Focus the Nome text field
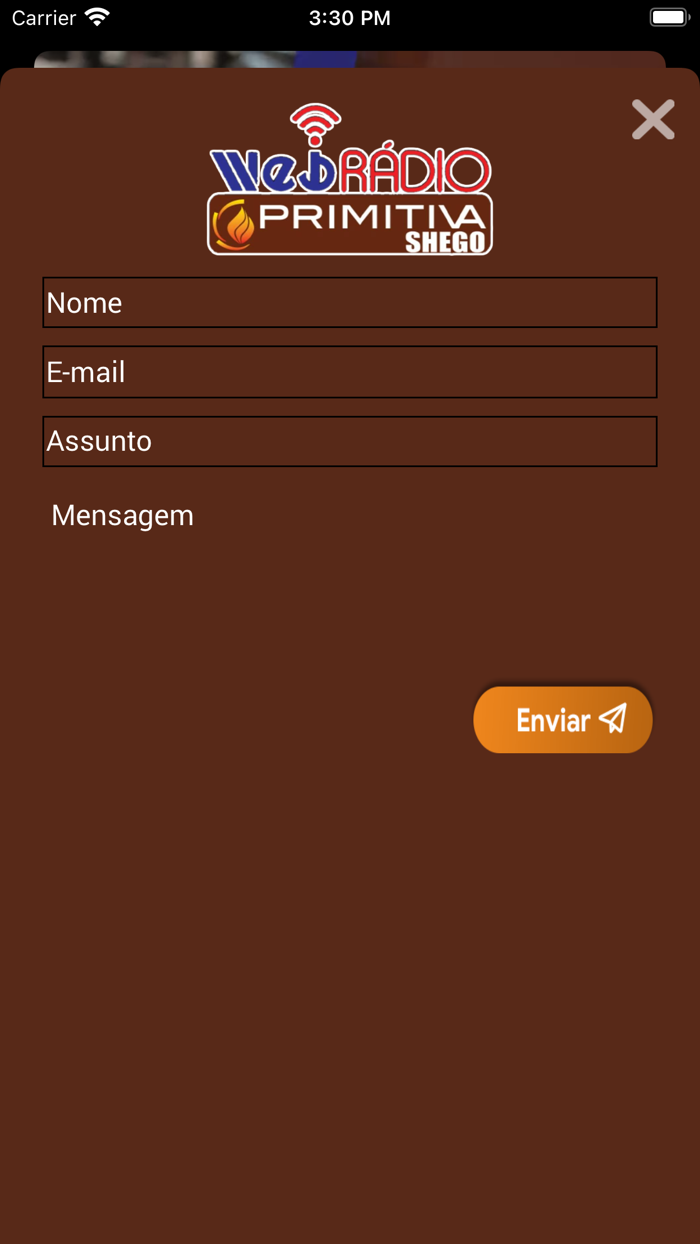This screenshot has width=700, height=1244. coord(349,303)
